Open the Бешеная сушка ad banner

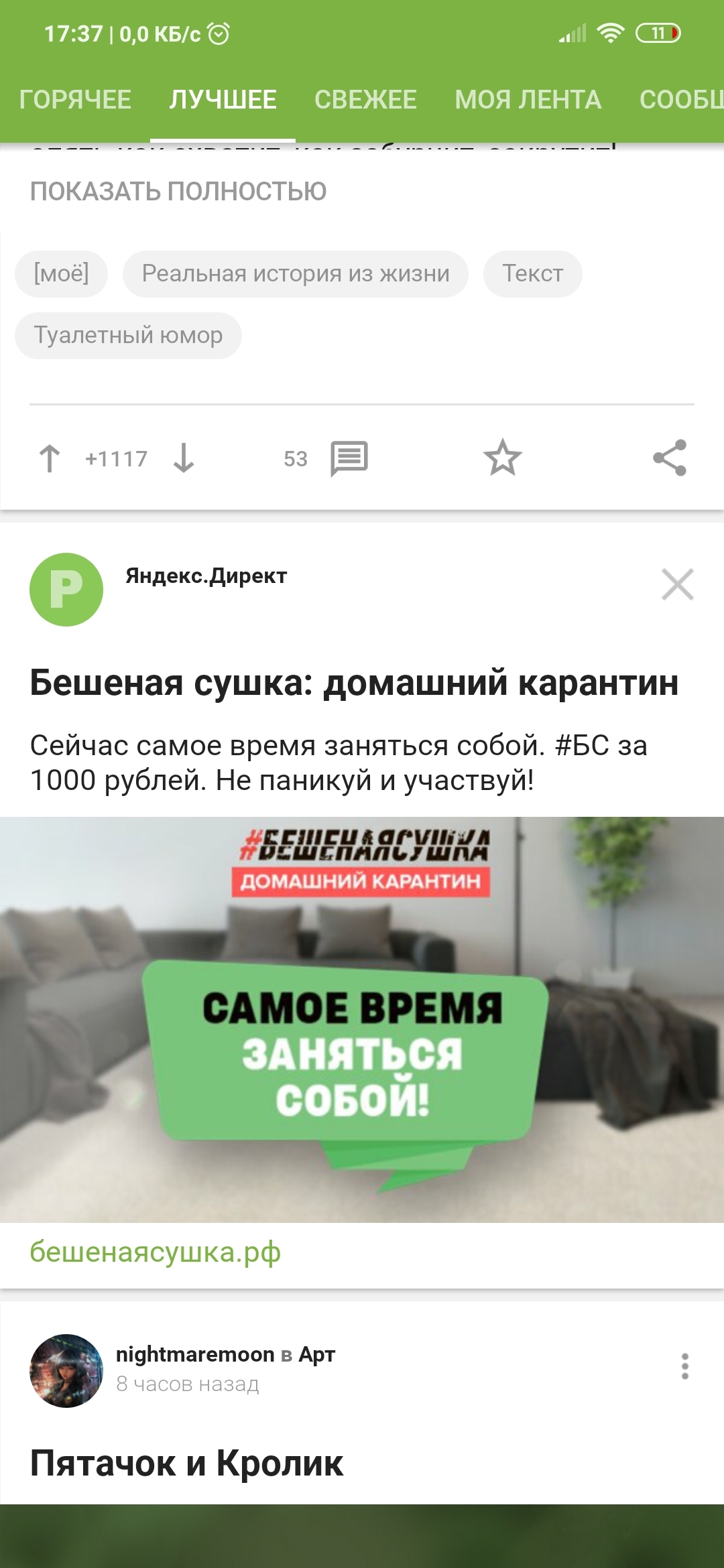coord(362,1019)
